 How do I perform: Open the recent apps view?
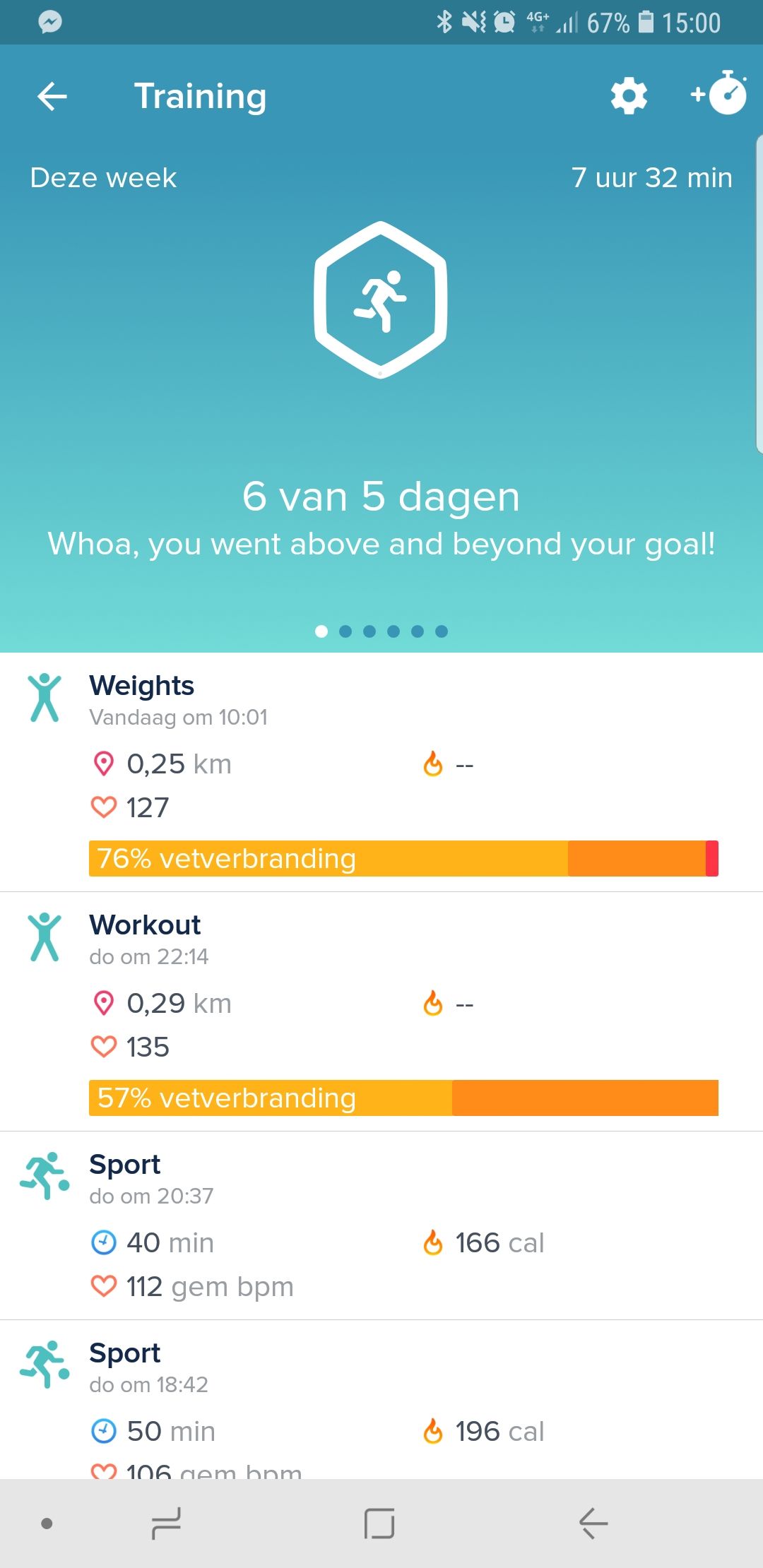167,1523
